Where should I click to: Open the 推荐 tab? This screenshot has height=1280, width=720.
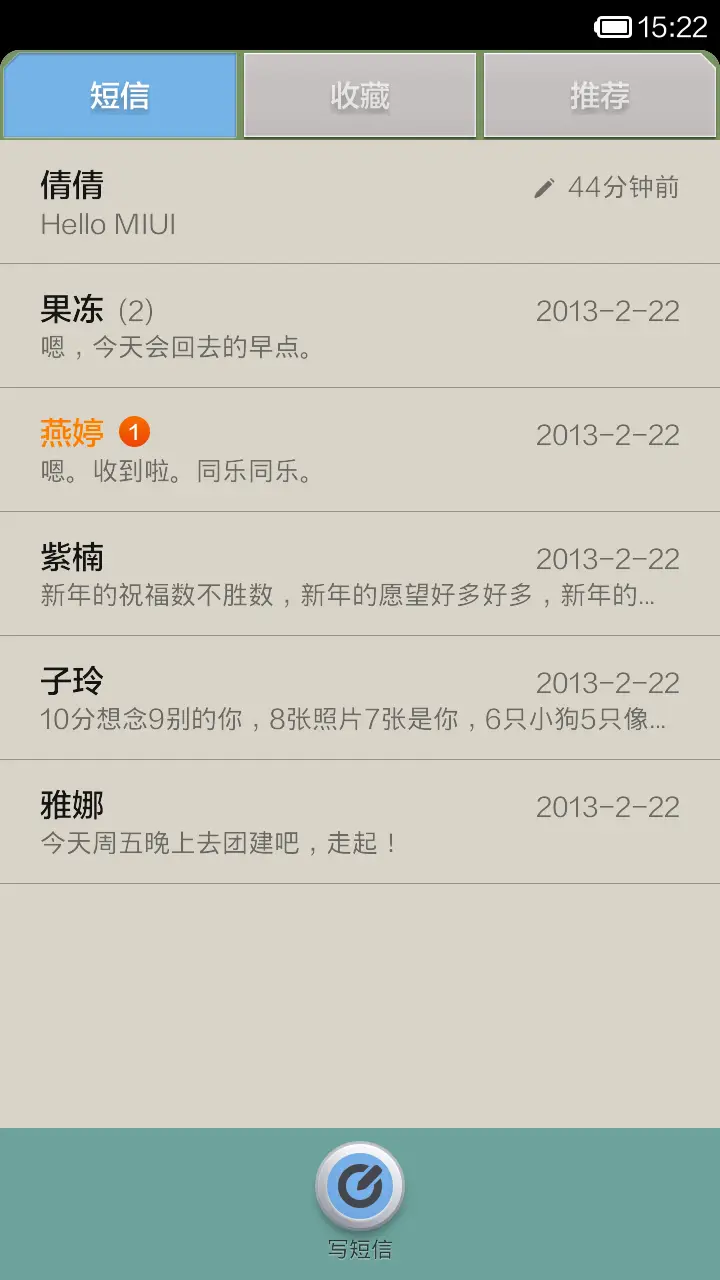pyautogui.click(x=598, y=95)
